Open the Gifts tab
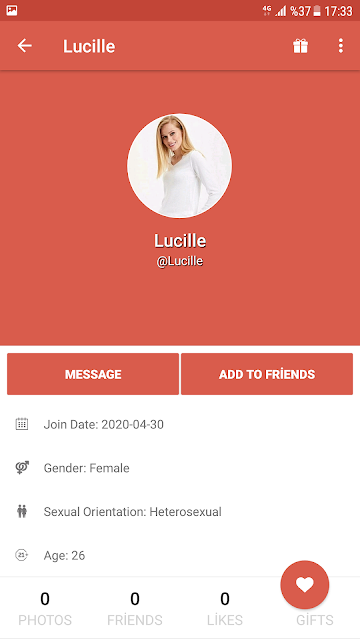360x640 pixels. coord(315,620)
